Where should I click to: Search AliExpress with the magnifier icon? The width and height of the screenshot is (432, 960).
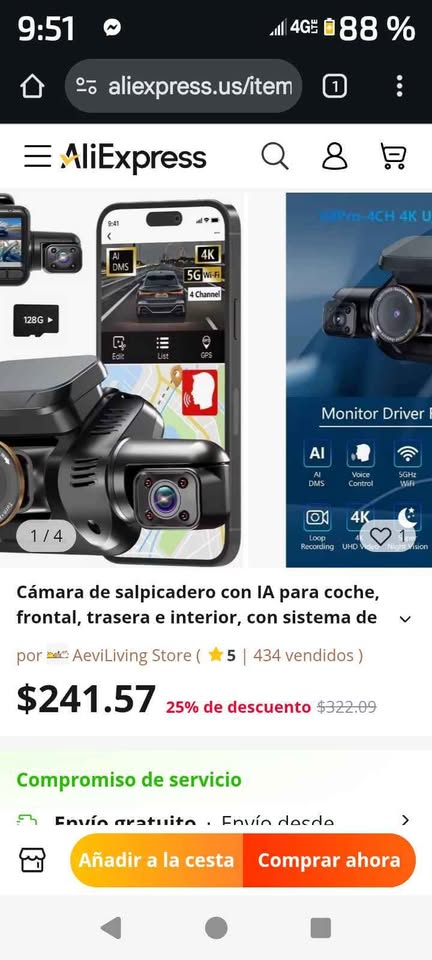point(275,156)
